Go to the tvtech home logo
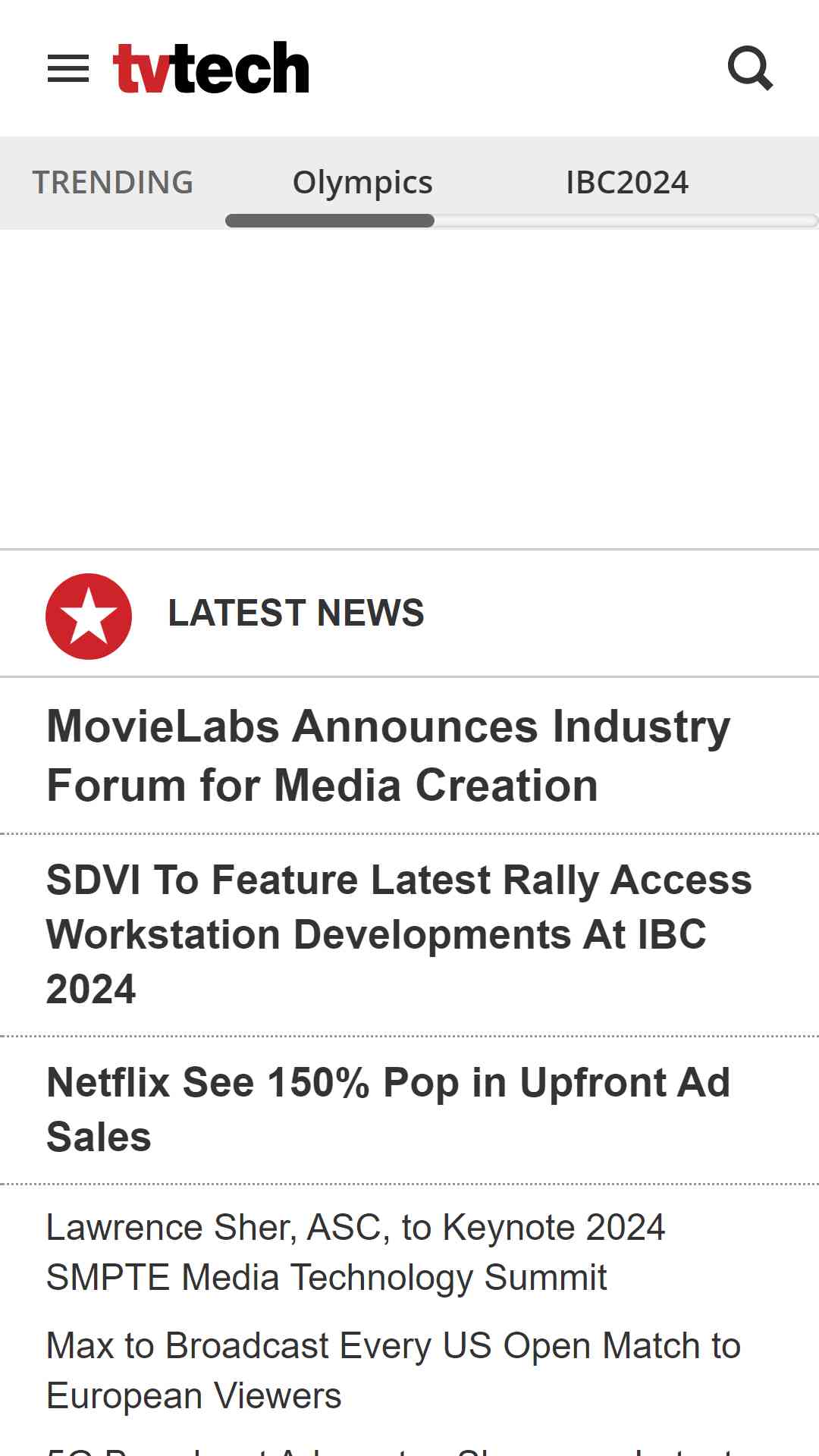Image resolution: width=819 pixels, height=1456 pixels. point(211,68)
